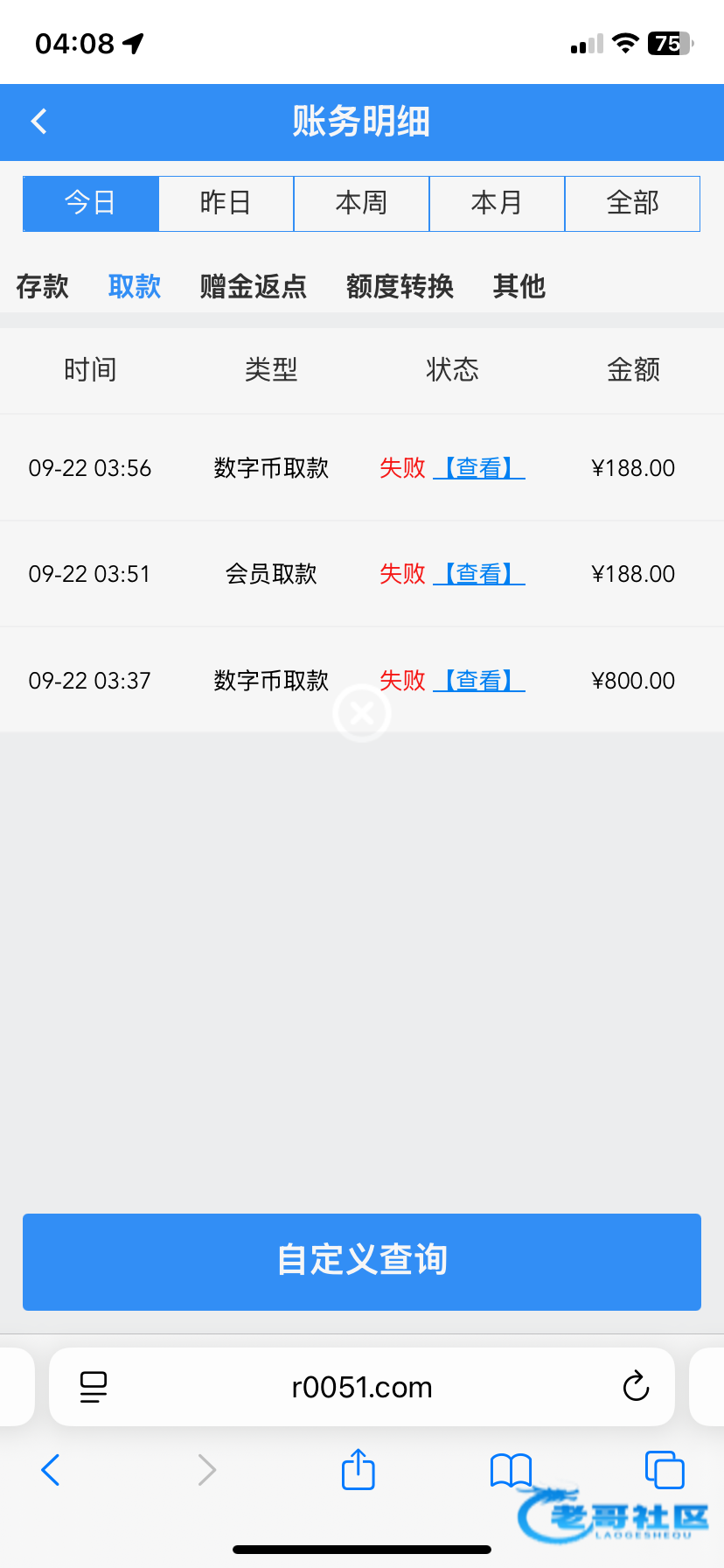Image resolution: width=724 pixels, height=1568 pixels.
Task: Tap 查看 on the 03:51 会员取款 record
Action: pyautogui.click(x=479, y=574)
